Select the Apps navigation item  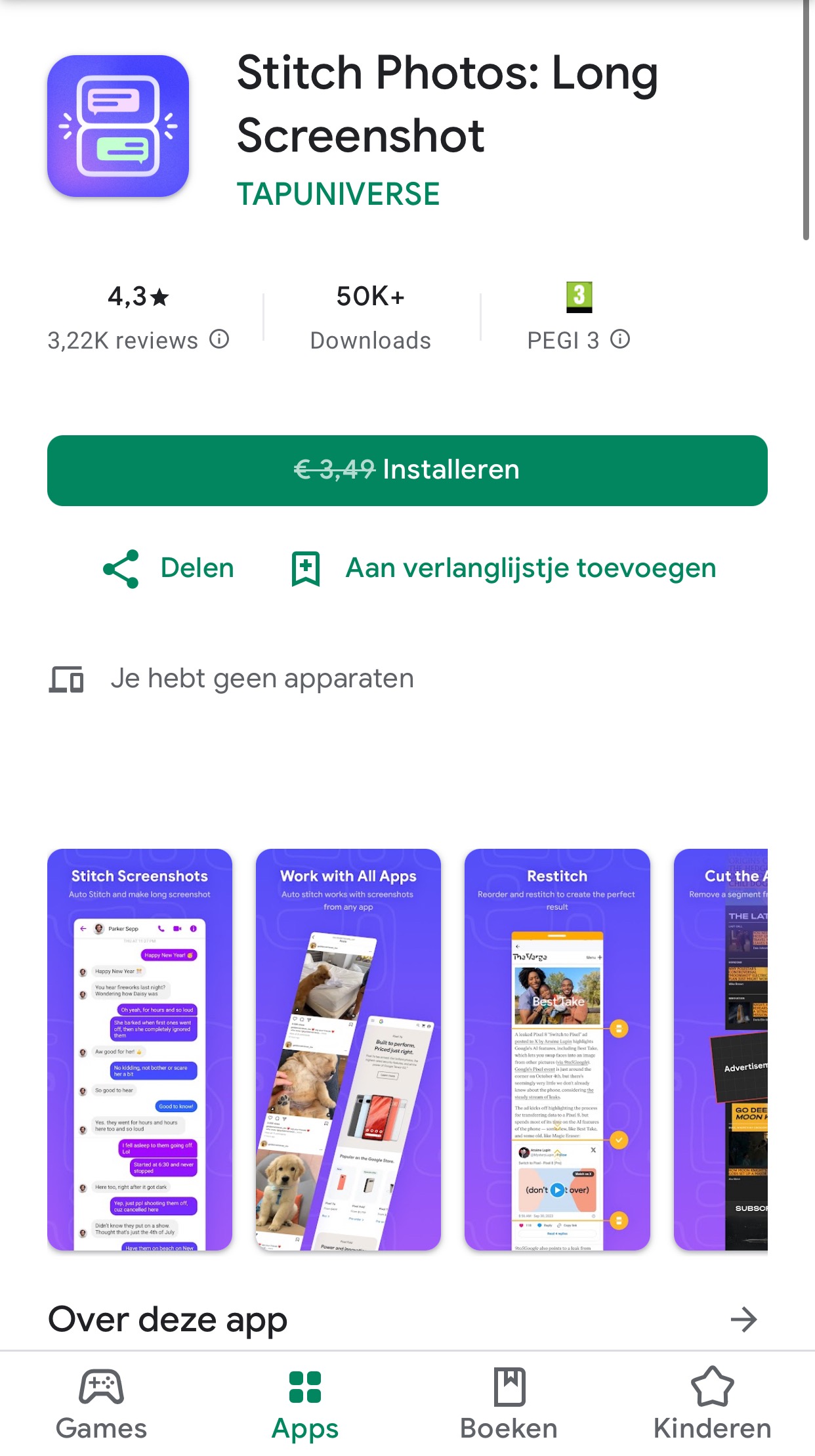[x=305, y=1405]
